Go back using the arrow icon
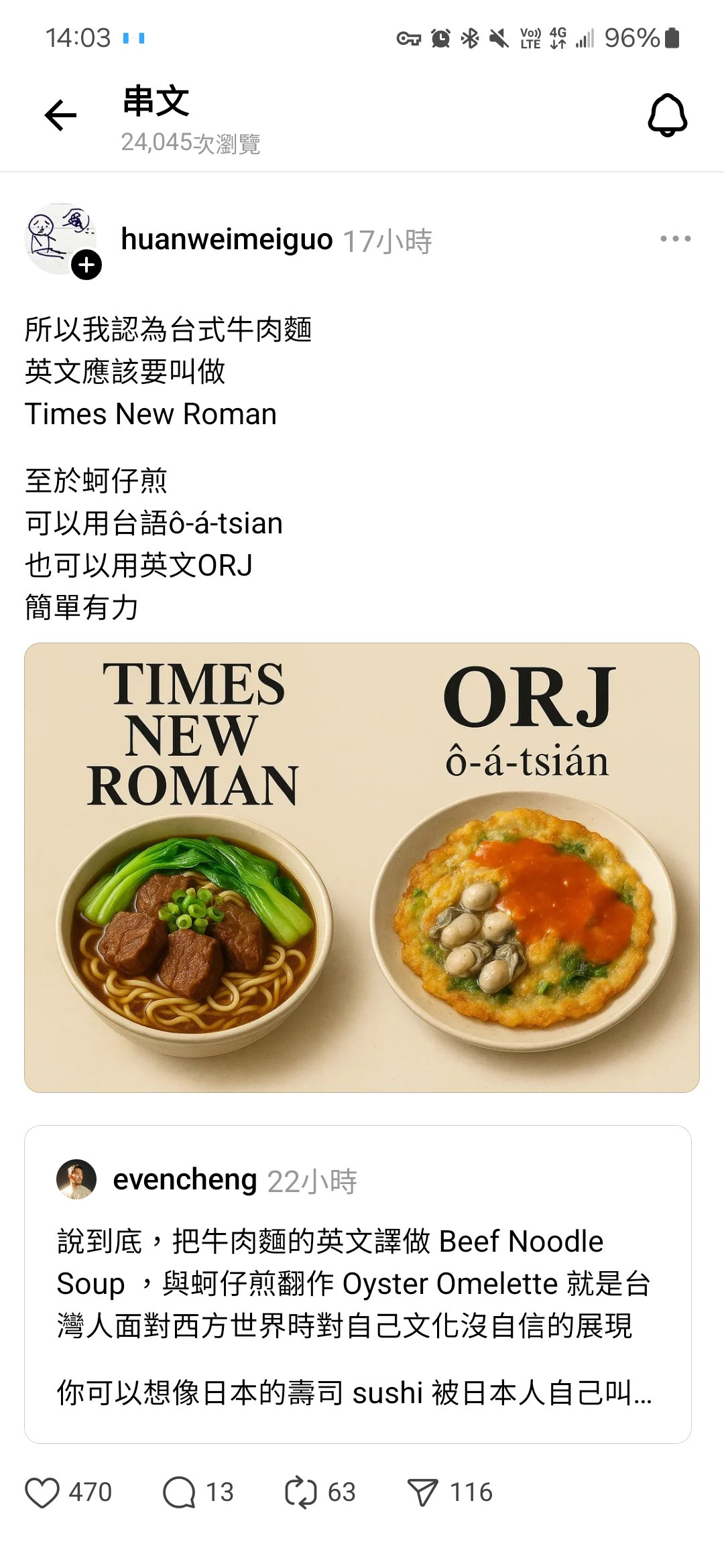Viewport: 724px width, 1568px height. (x=61, y=116)
